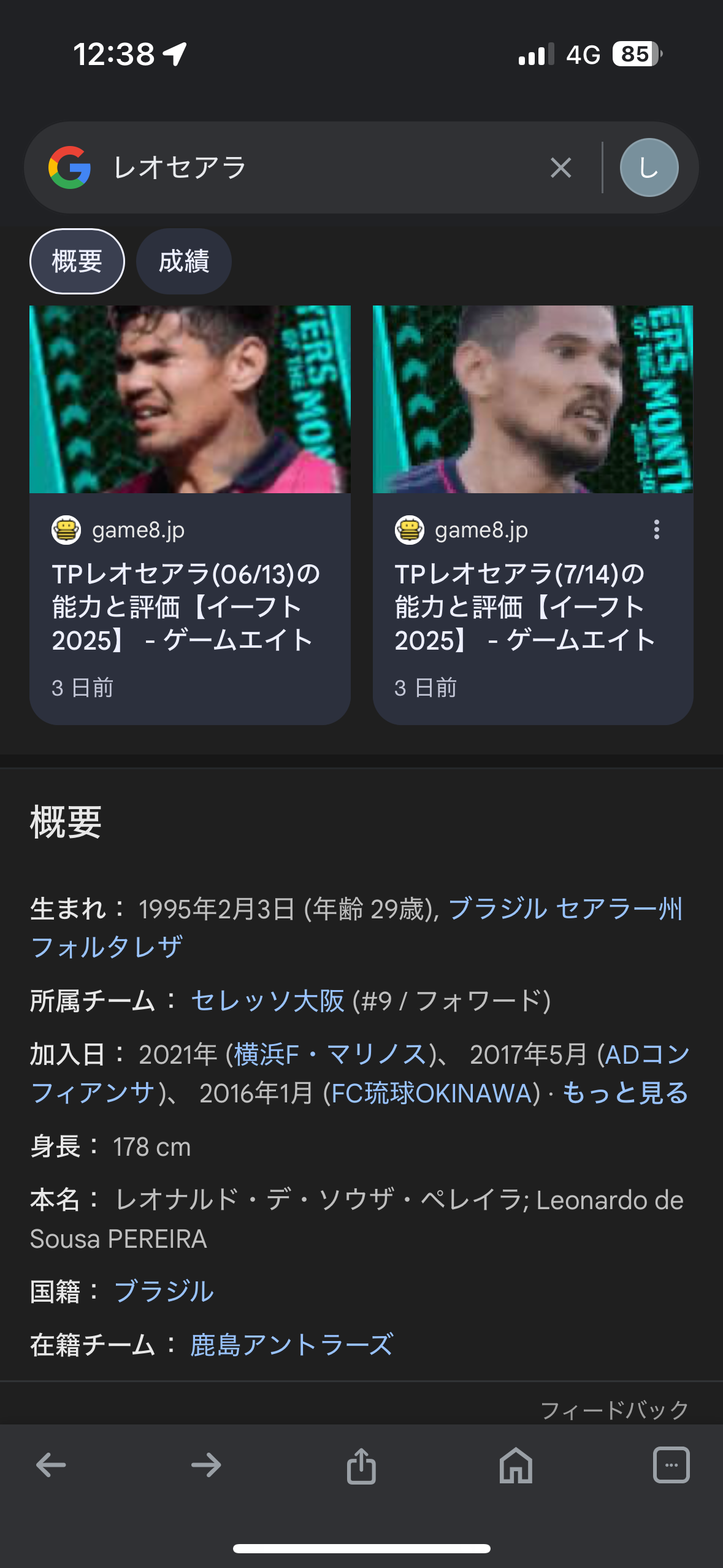Open the three-dot menu on the 7/14 card
This screenshot has width=723, height=1568.
click(657, 529)
